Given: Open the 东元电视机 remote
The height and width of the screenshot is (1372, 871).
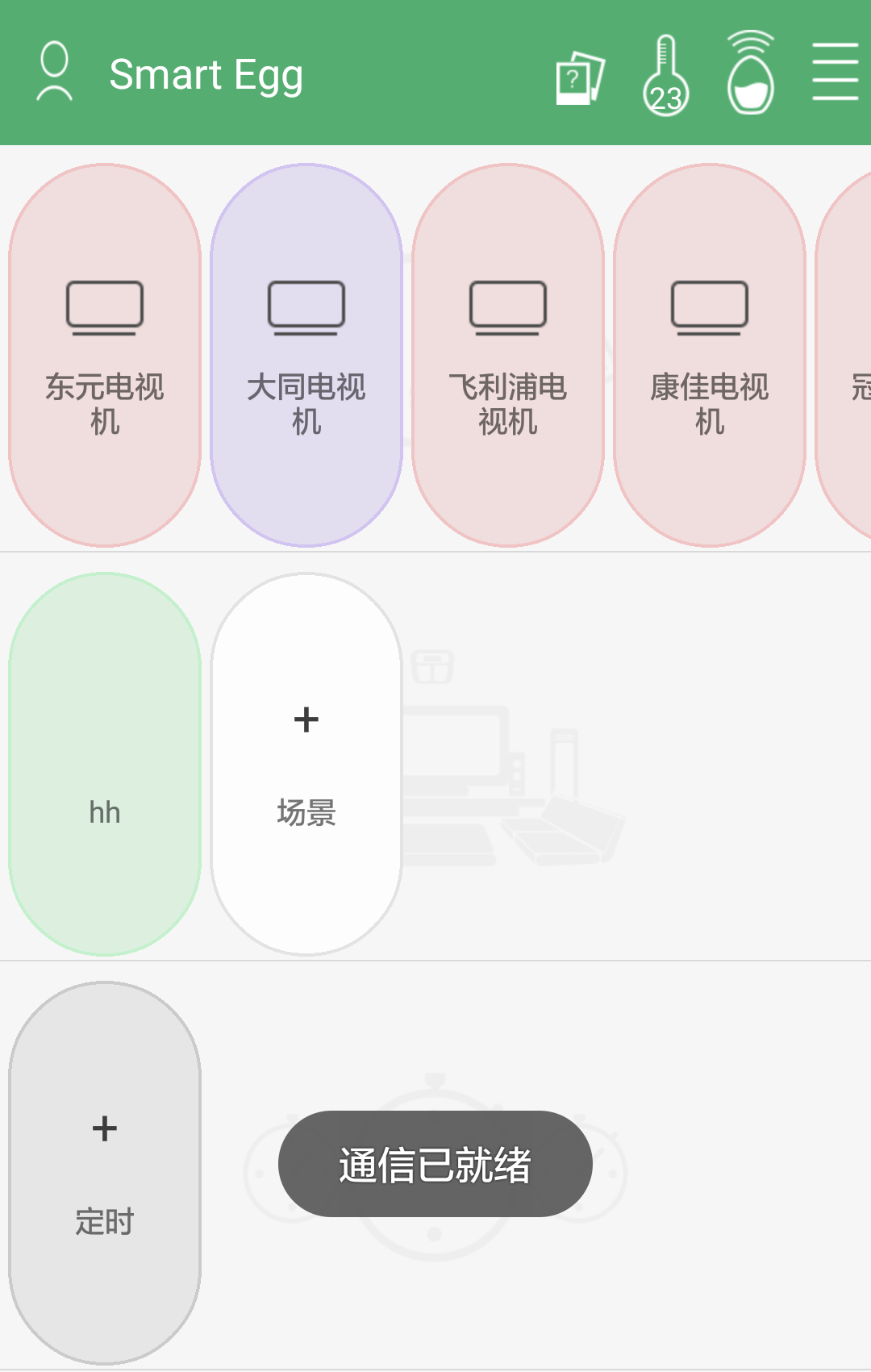Looking at the screenshot, I should [x=105, y=355].
